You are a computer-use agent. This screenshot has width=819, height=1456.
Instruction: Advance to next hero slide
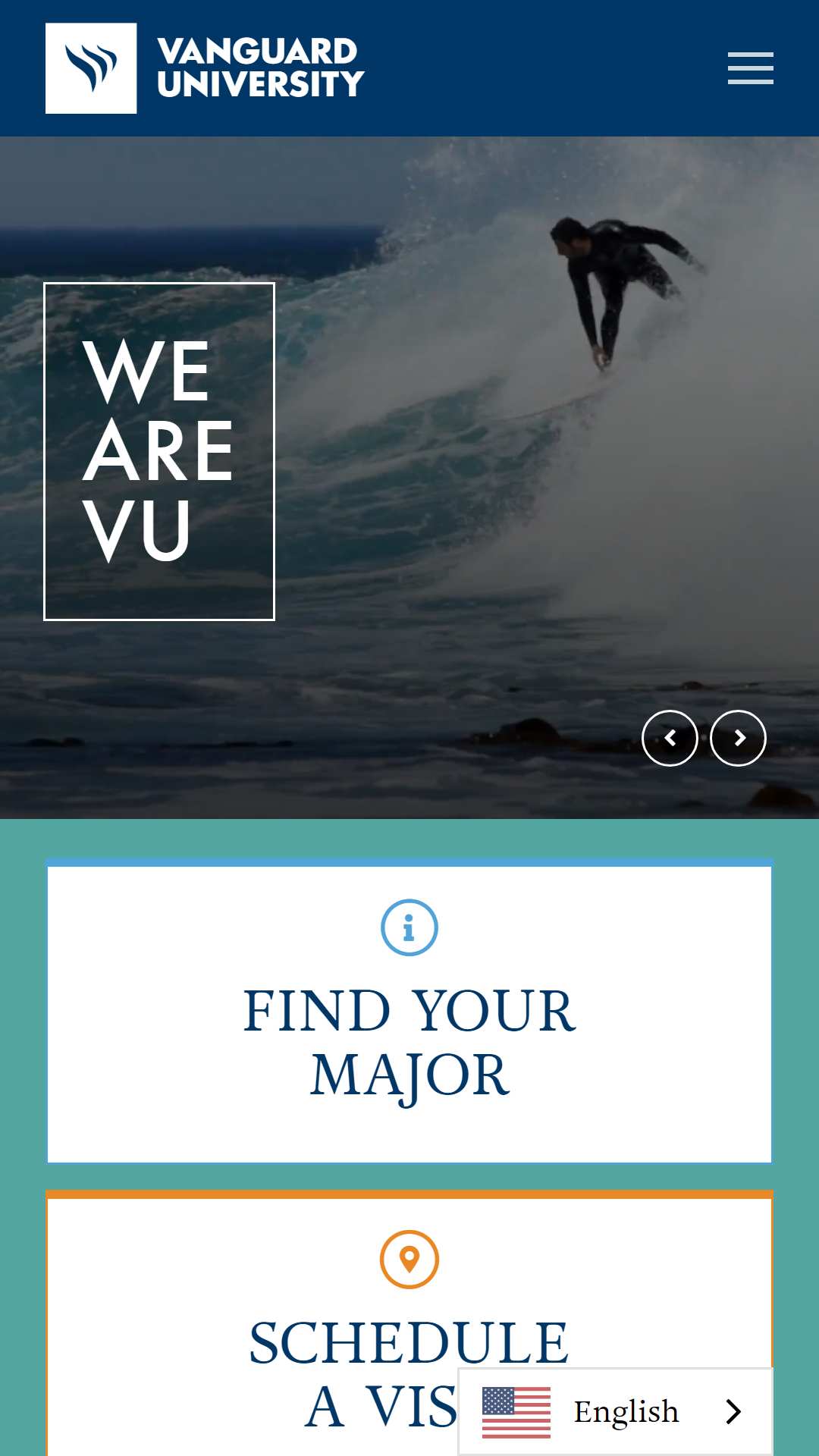pos(738,738)
